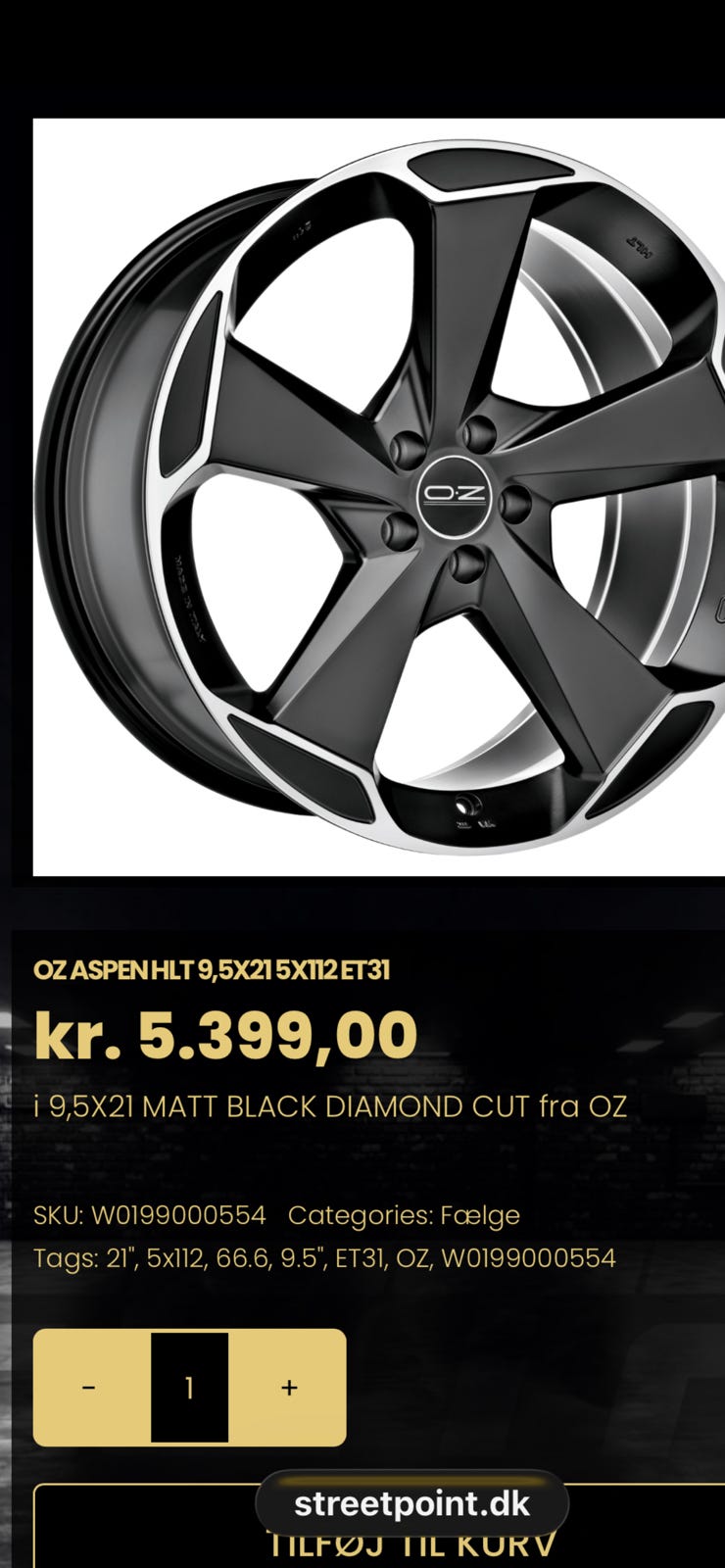Open the OZ Aspen wheel product image
Image resolution: width=725 pixels, height=1568 pixels.
379,497
